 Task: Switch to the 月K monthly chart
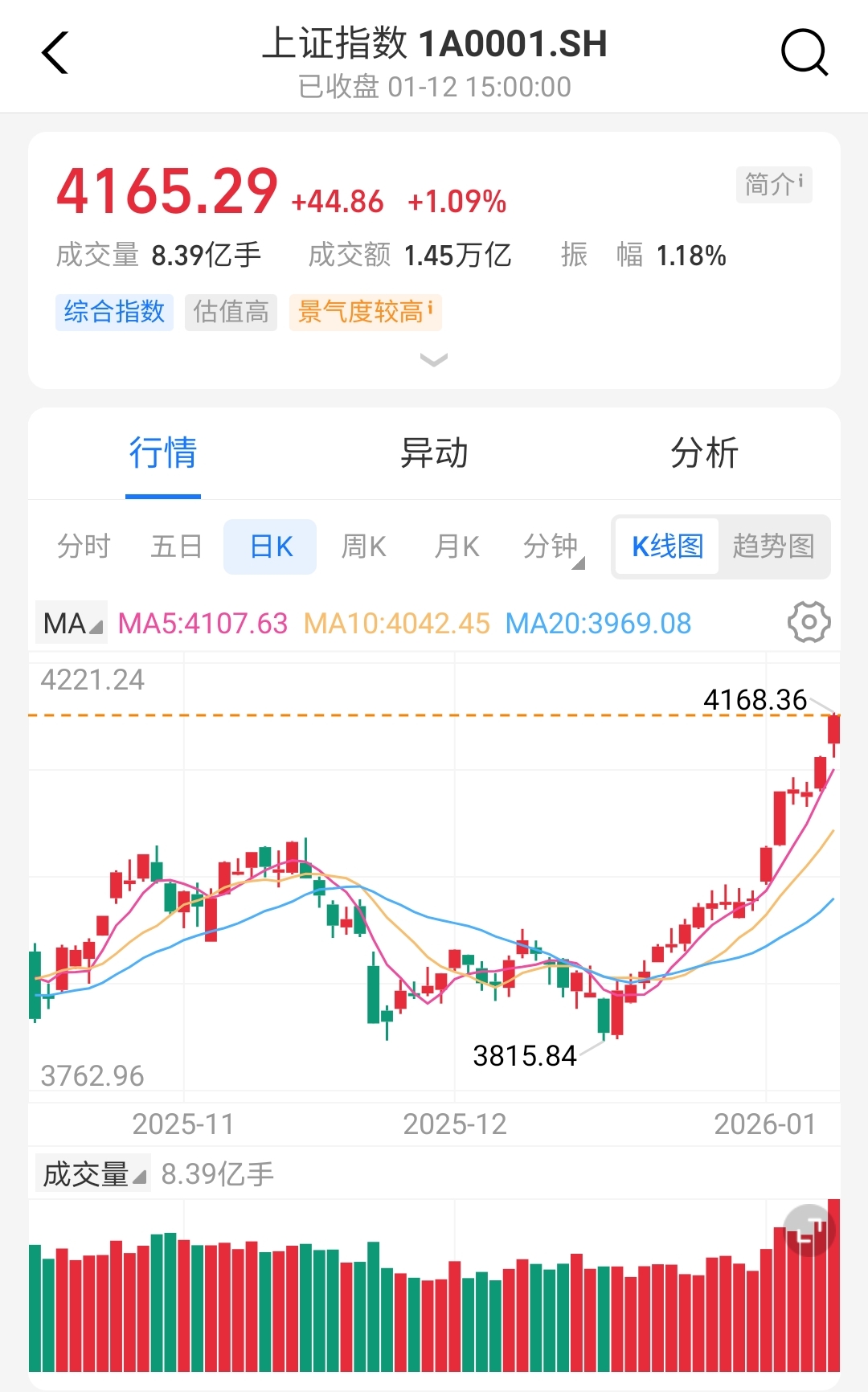[x=457, y=547]
